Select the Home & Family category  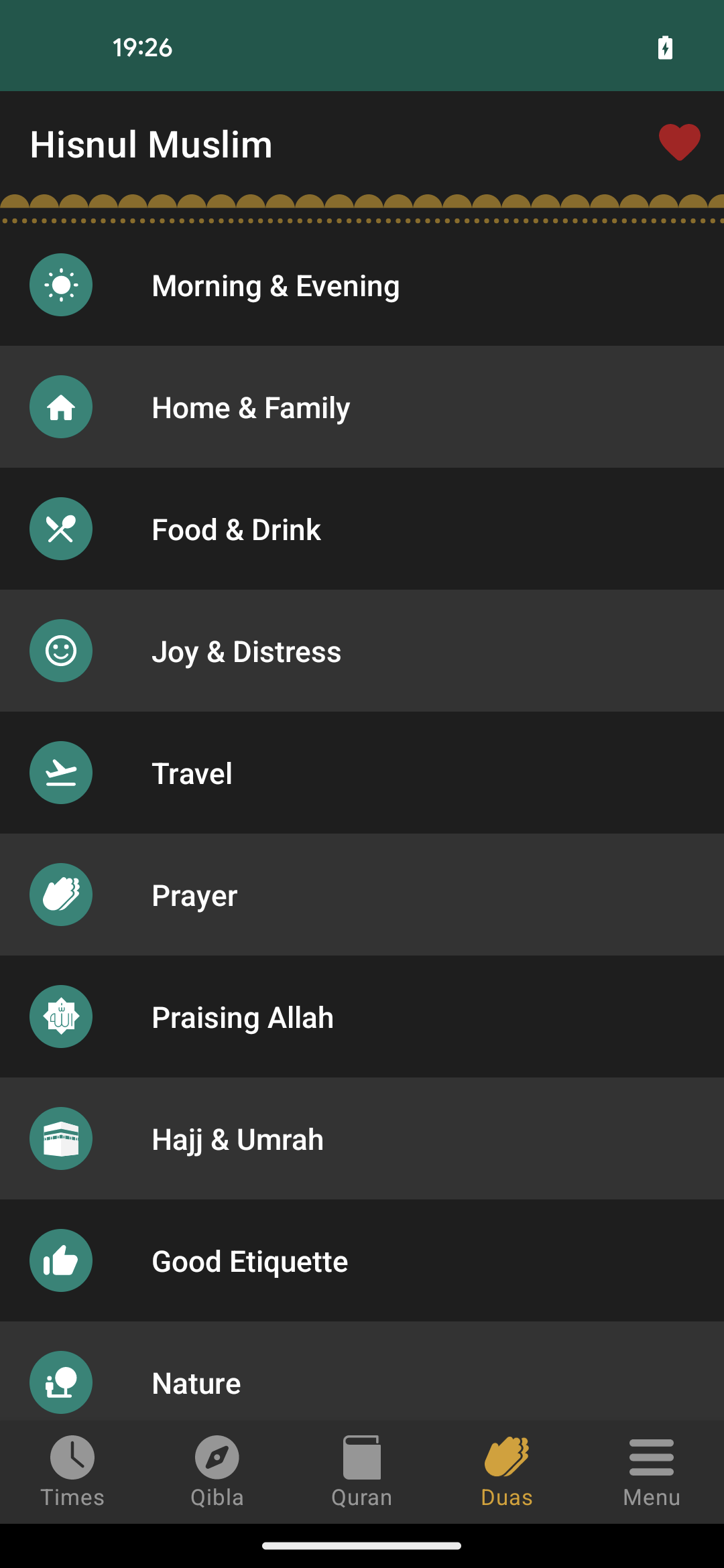pos(362,407)
